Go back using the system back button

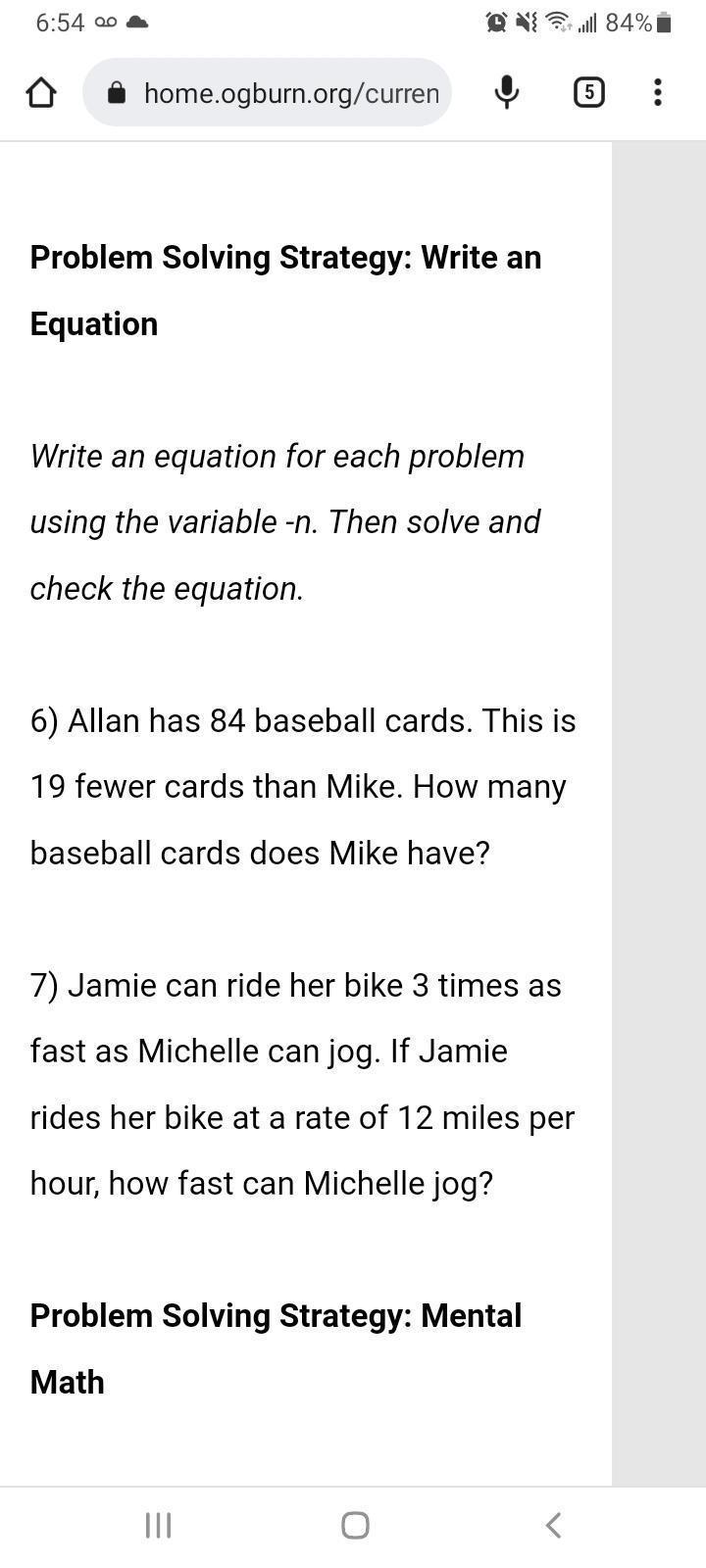point(553,1525)
